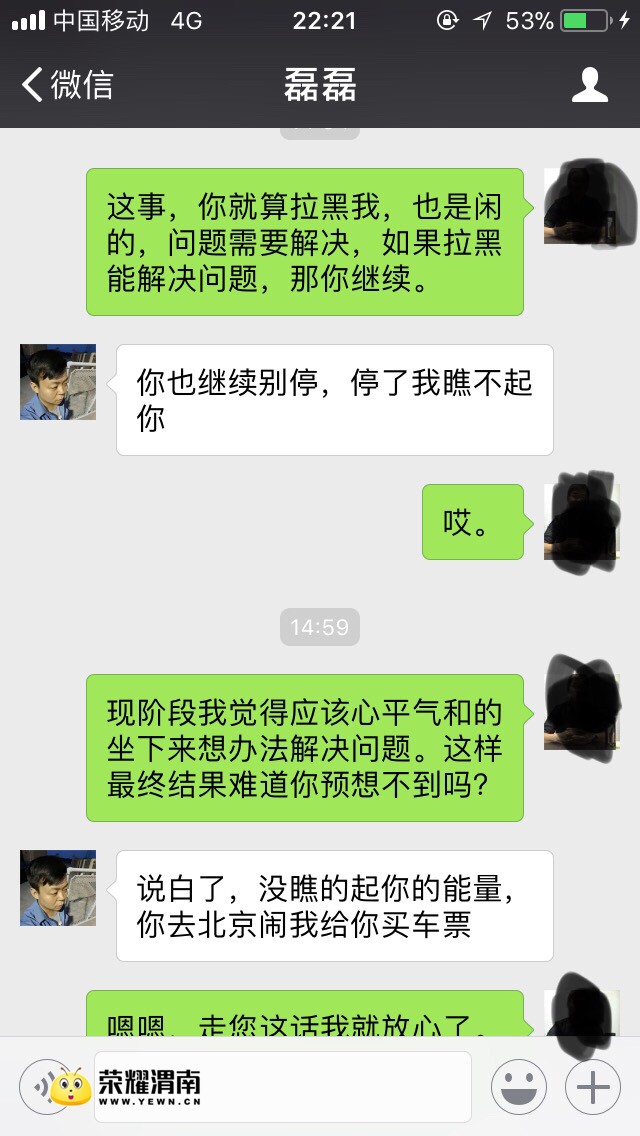The image size is (640, 1136).
Task: Open the plus attachments menu
Action: point(593,1087)
